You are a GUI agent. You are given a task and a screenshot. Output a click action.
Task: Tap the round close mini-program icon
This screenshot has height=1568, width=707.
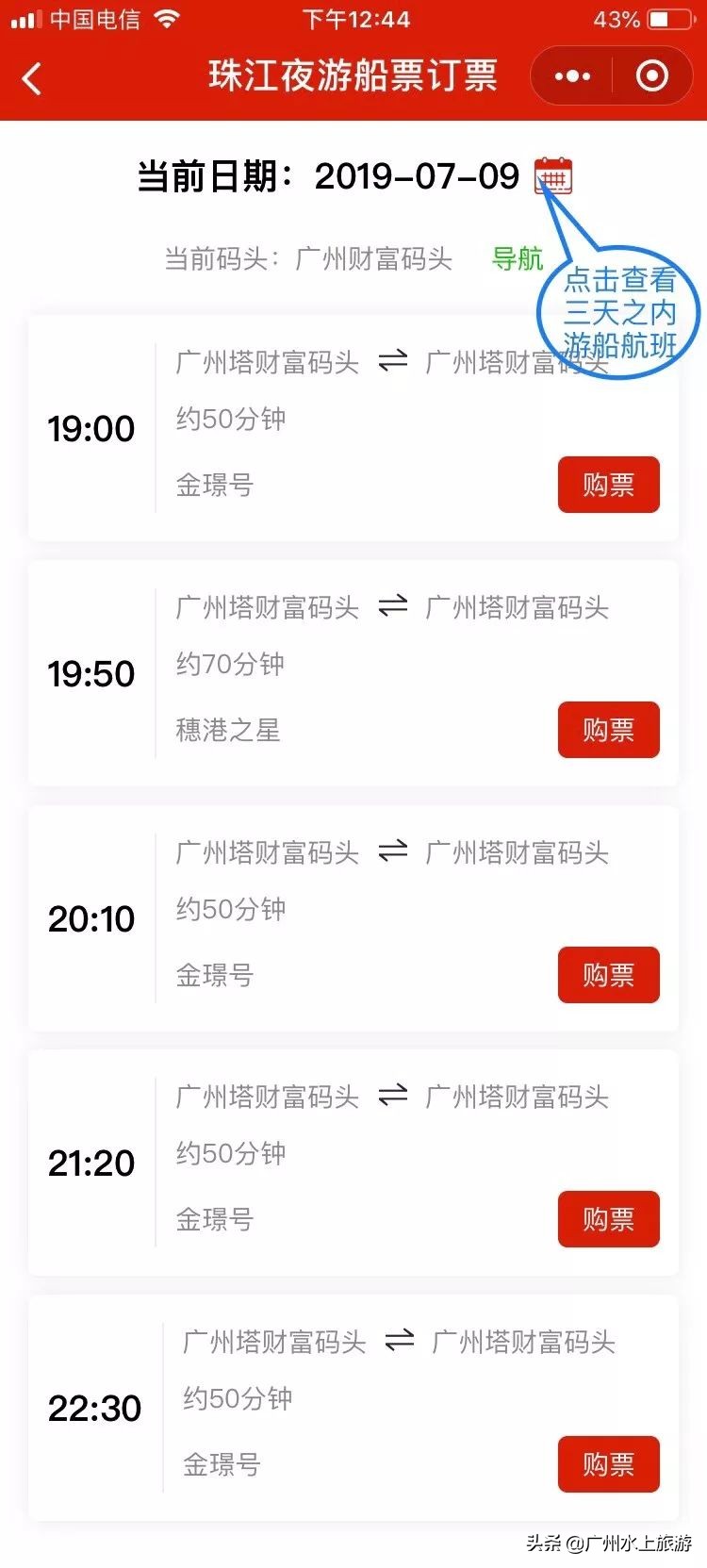[x=652, y=75]
